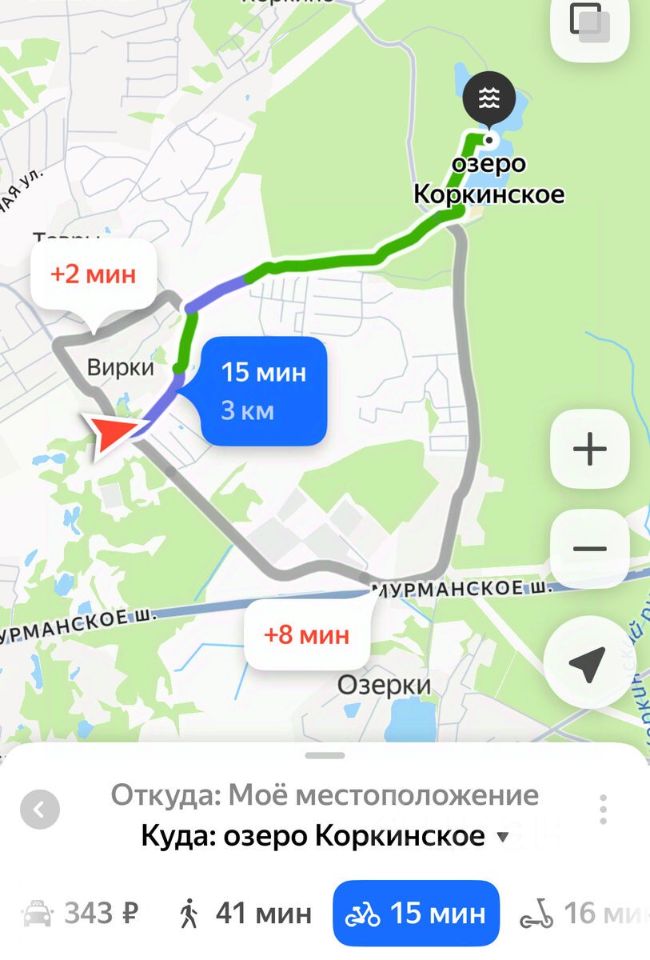Go back with the arrow button

(x=40, y=809)
